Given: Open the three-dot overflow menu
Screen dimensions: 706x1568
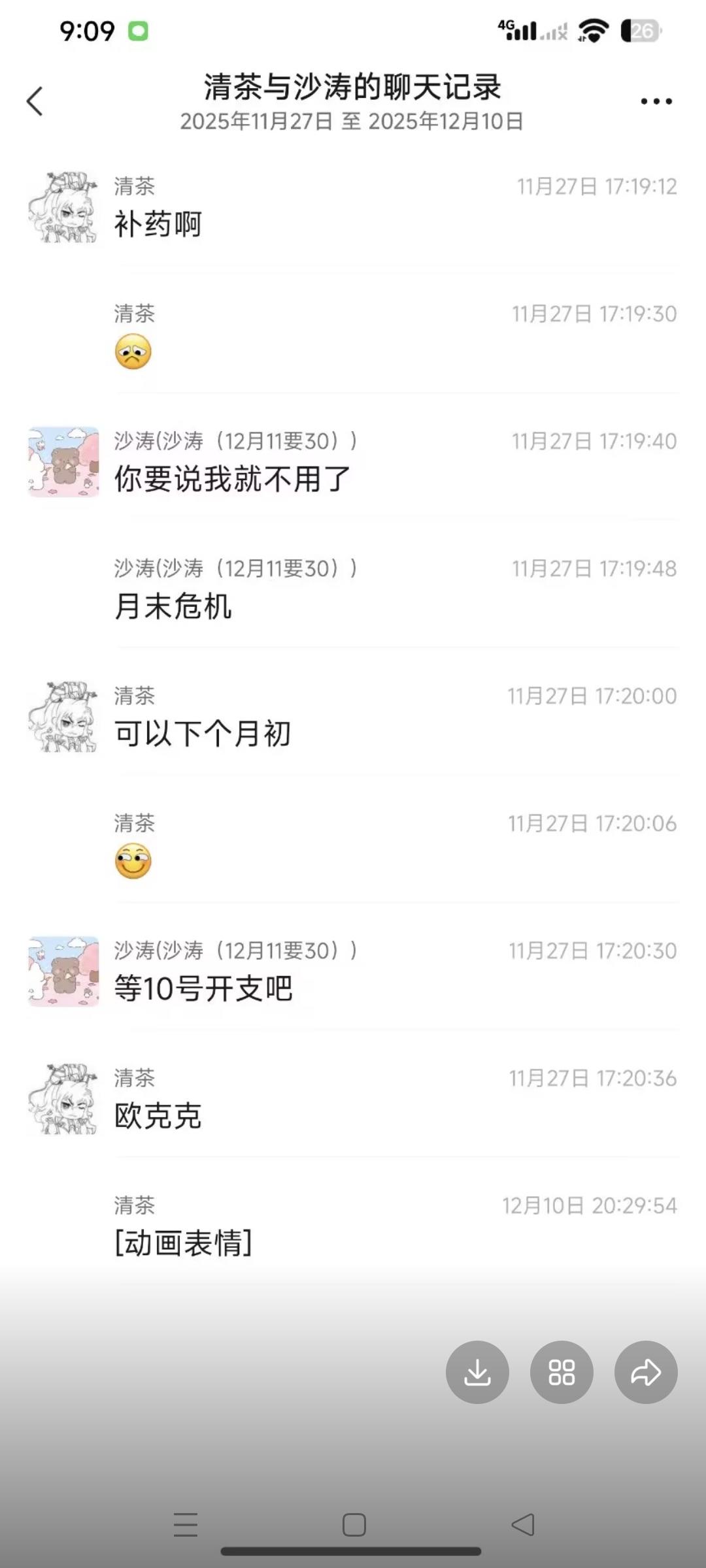Looking at the screenshot, I should pyautogui.click(x=656, y=101).
